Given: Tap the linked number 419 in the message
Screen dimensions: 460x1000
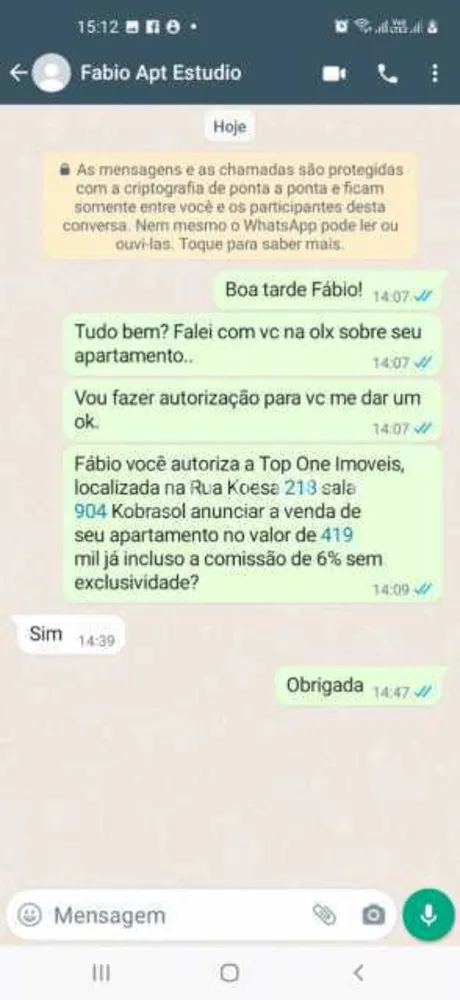Looking at the screenshot, I should tap(337, 534).
